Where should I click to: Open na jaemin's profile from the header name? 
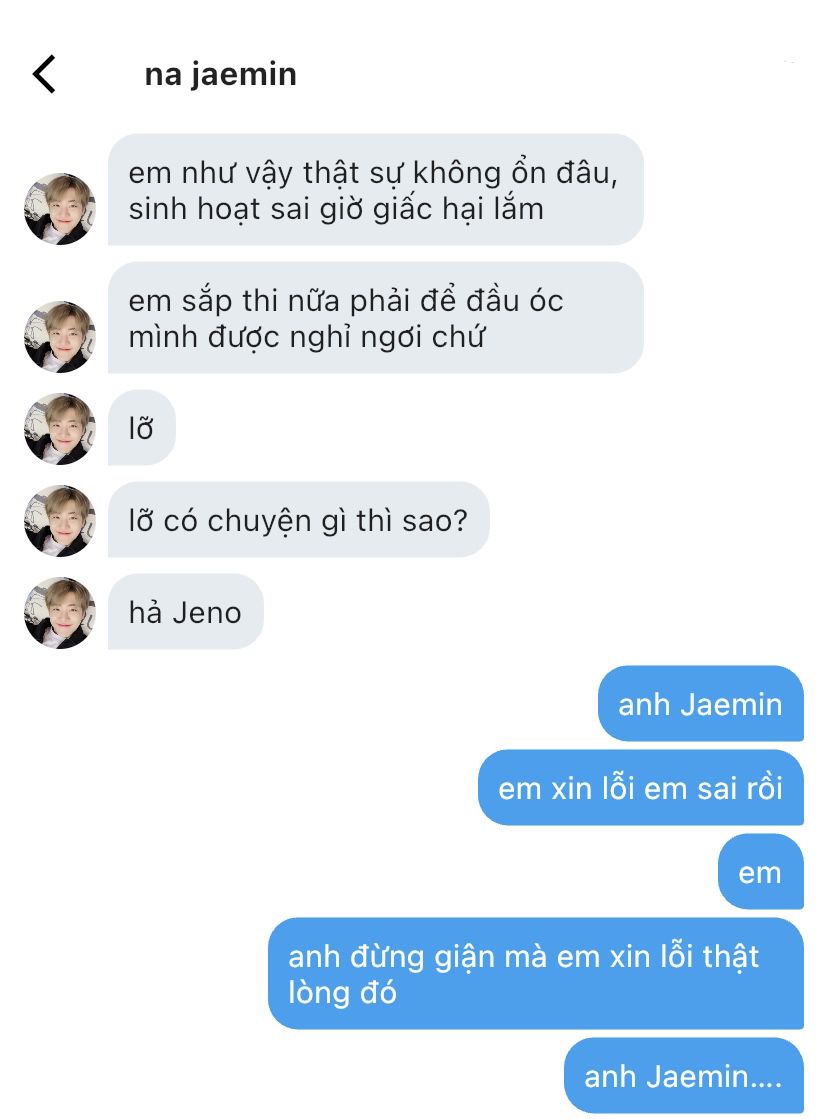tap(221, 75)
